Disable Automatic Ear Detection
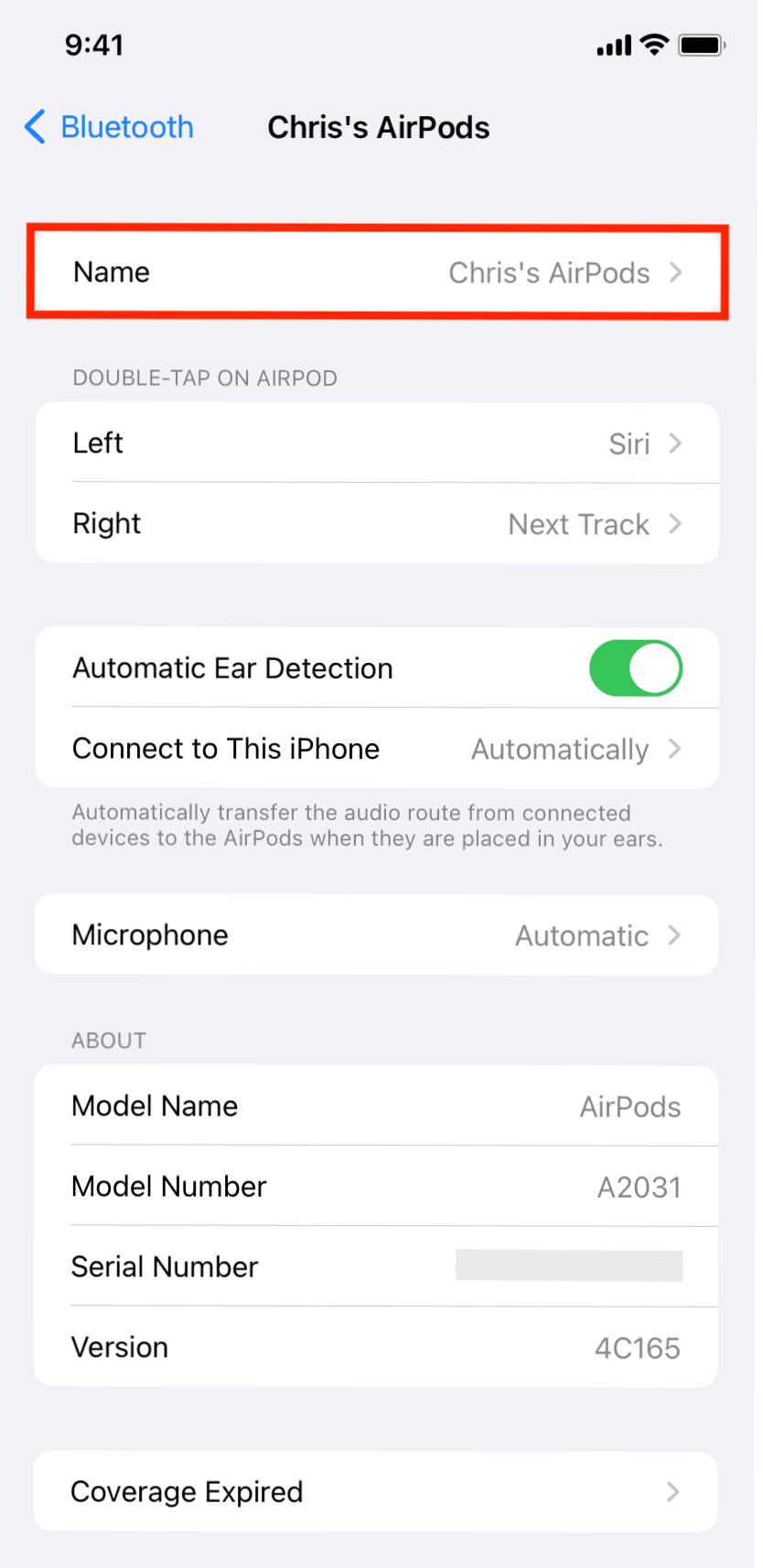Screen dimensions: 763x1568 pos(635,668)
